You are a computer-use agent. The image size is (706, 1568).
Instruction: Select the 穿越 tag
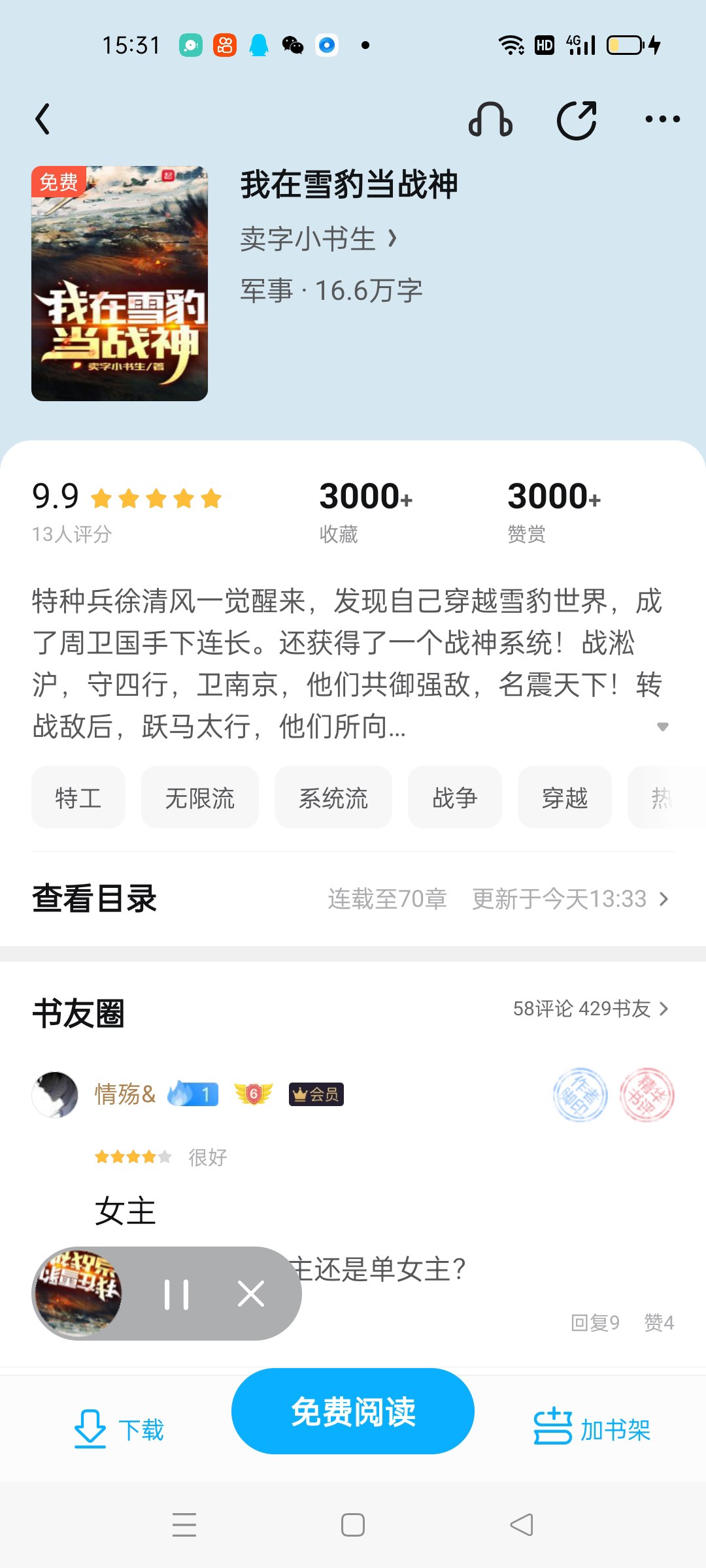565,798
